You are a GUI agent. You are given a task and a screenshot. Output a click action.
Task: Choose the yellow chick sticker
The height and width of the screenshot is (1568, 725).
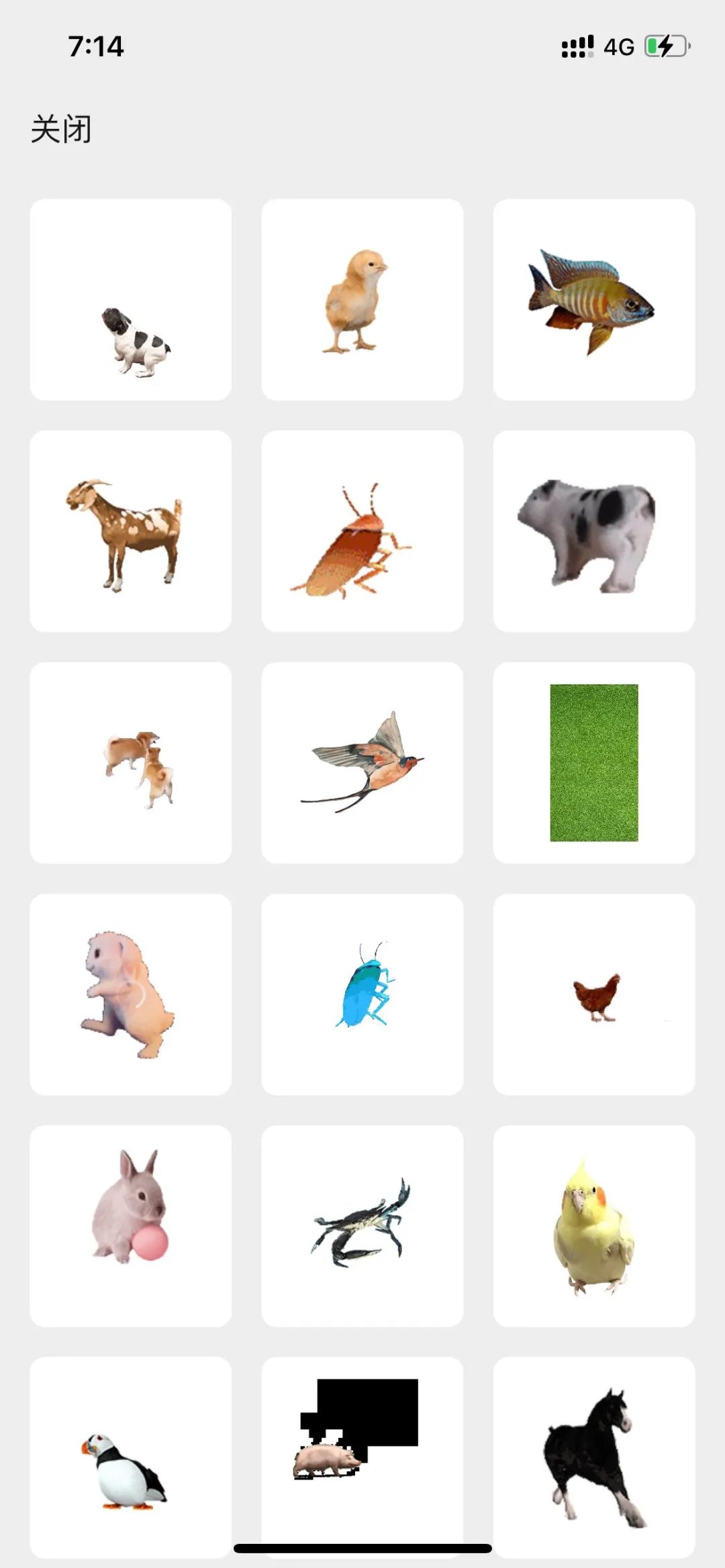pos(362,300)
